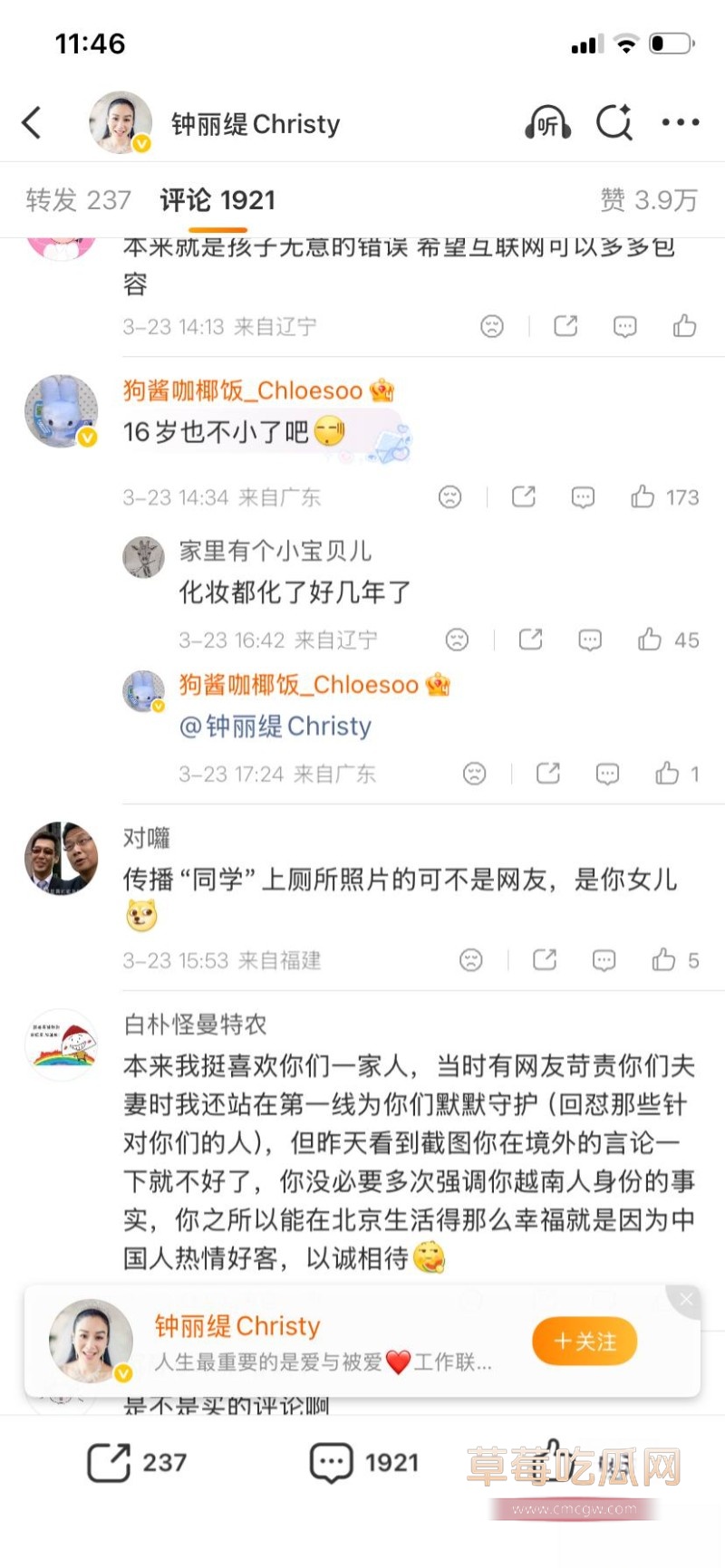Open the @钟丽缇Christy mention link
This screenshot has width=725, height=1568.
coord(275,726)
